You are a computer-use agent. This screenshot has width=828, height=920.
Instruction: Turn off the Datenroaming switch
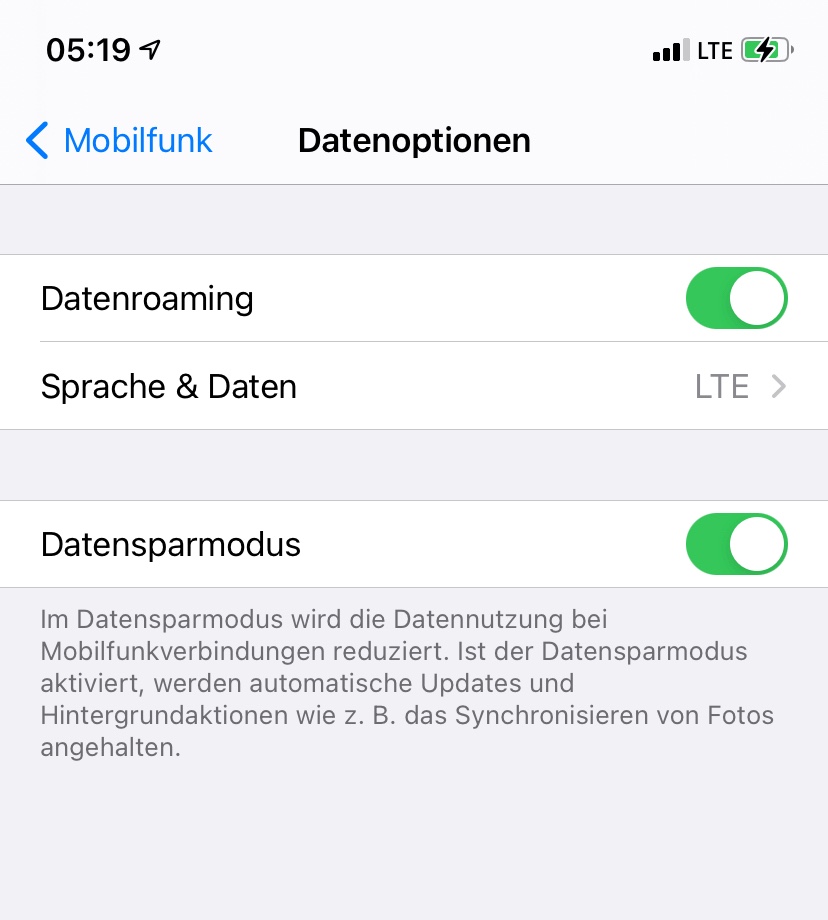coord(736,298)
